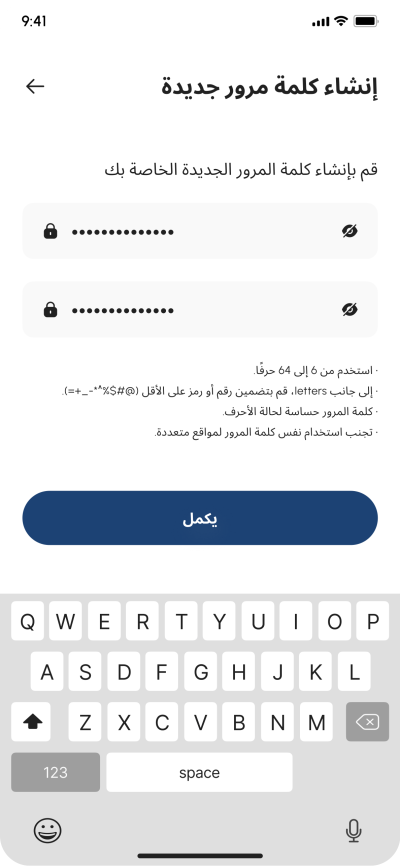This screenshot has width=400, height=866.
Task: Tap the shift key
Action: pos(31,722)
